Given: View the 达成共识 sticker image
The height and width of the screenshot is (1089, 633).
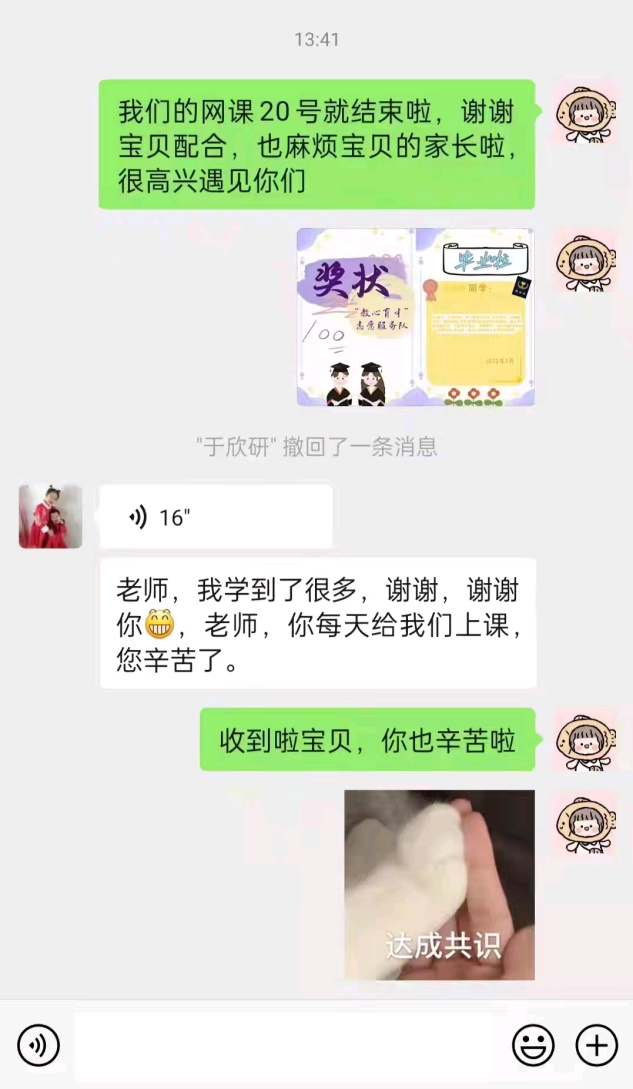Looking at the screenshot, I should click(439, 885).
